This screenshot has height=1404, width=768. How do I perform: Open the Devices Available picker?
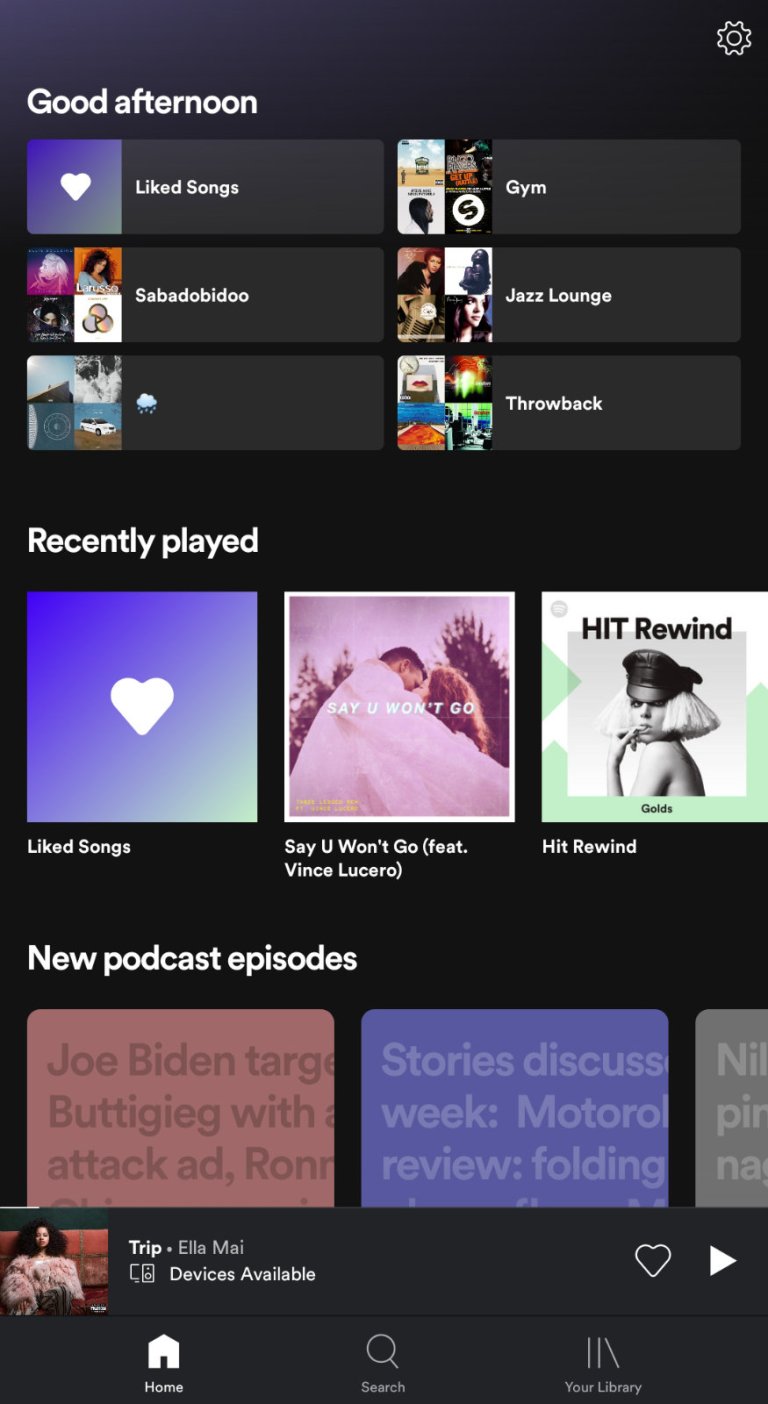pos(223,1274)
